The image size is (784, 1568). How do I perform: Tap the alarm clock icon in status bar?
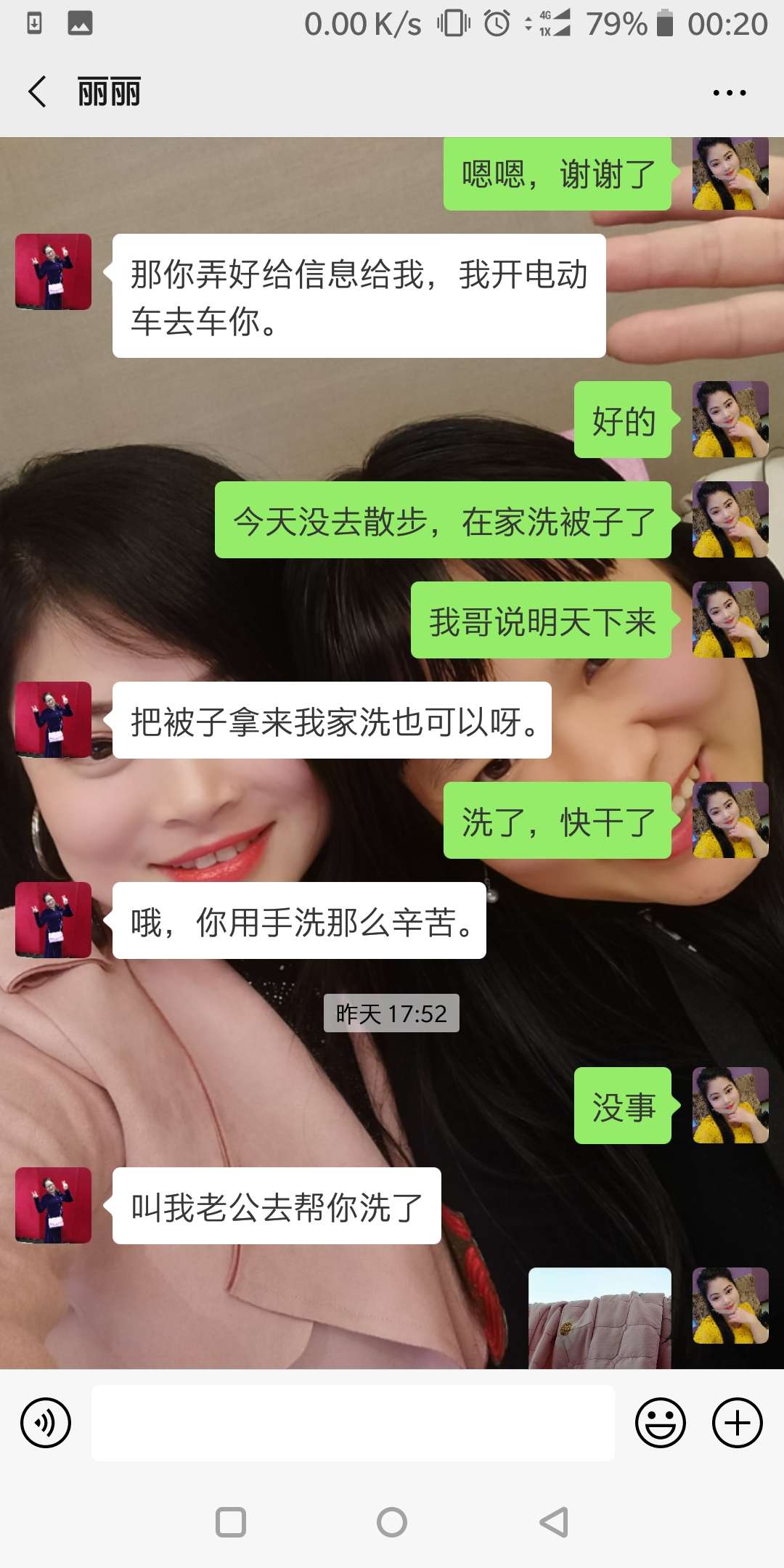point(496,23)
